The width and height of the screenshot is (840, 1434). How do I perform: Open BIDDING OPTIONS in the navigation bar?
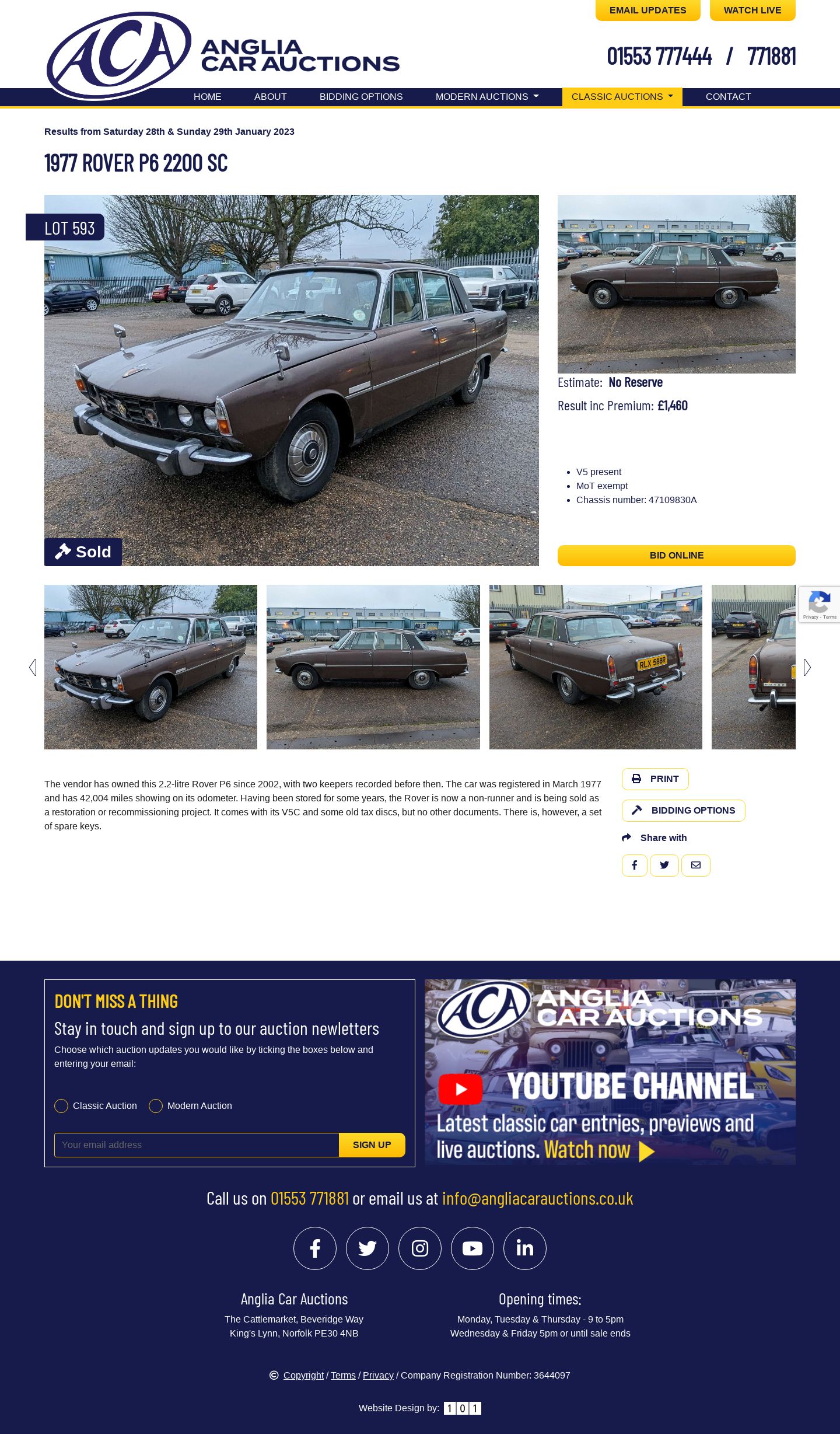click(x=360, y=97)
